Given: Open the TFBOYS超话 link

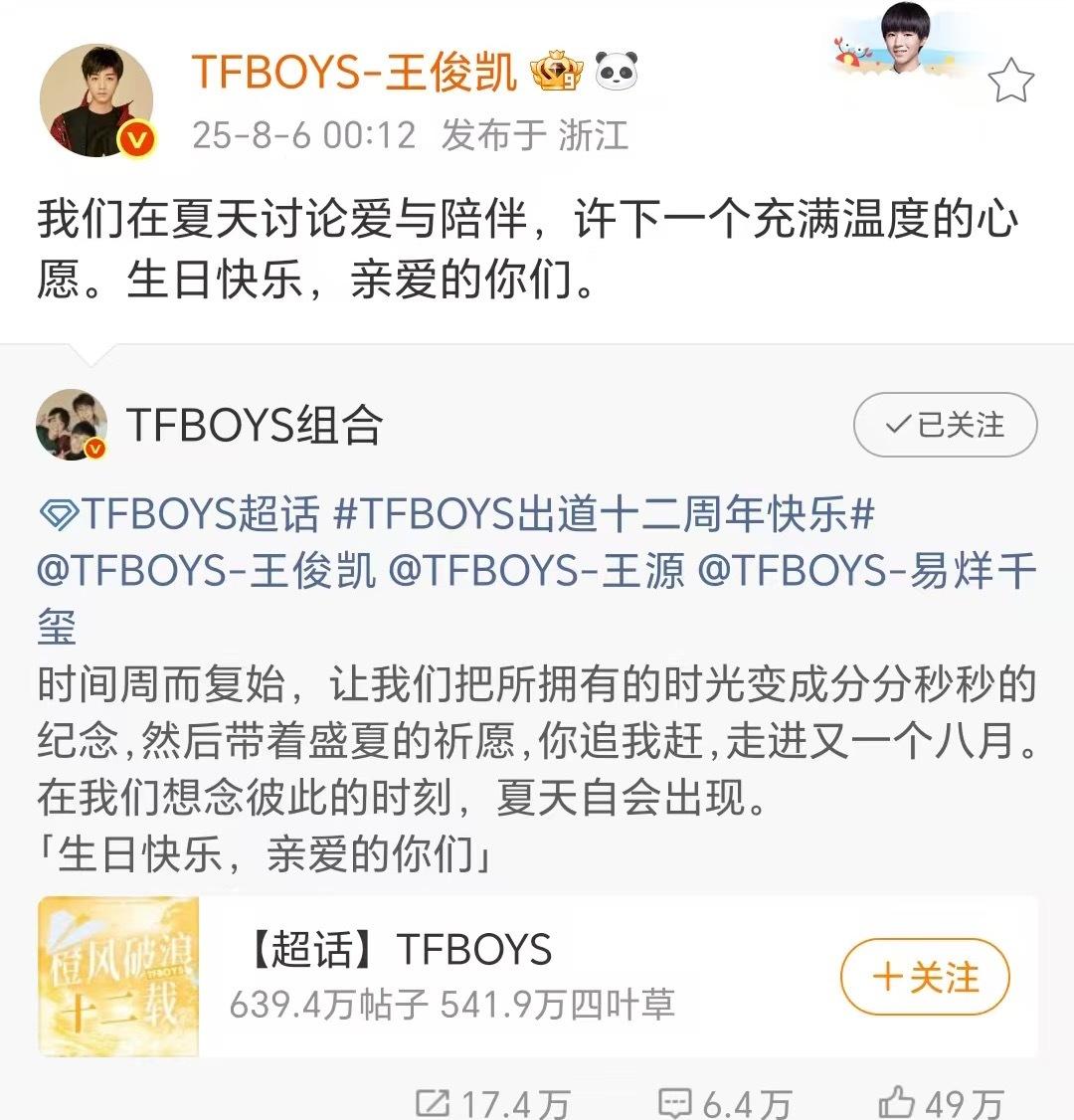Looking at the screenshot, I should tap(179, 515).
